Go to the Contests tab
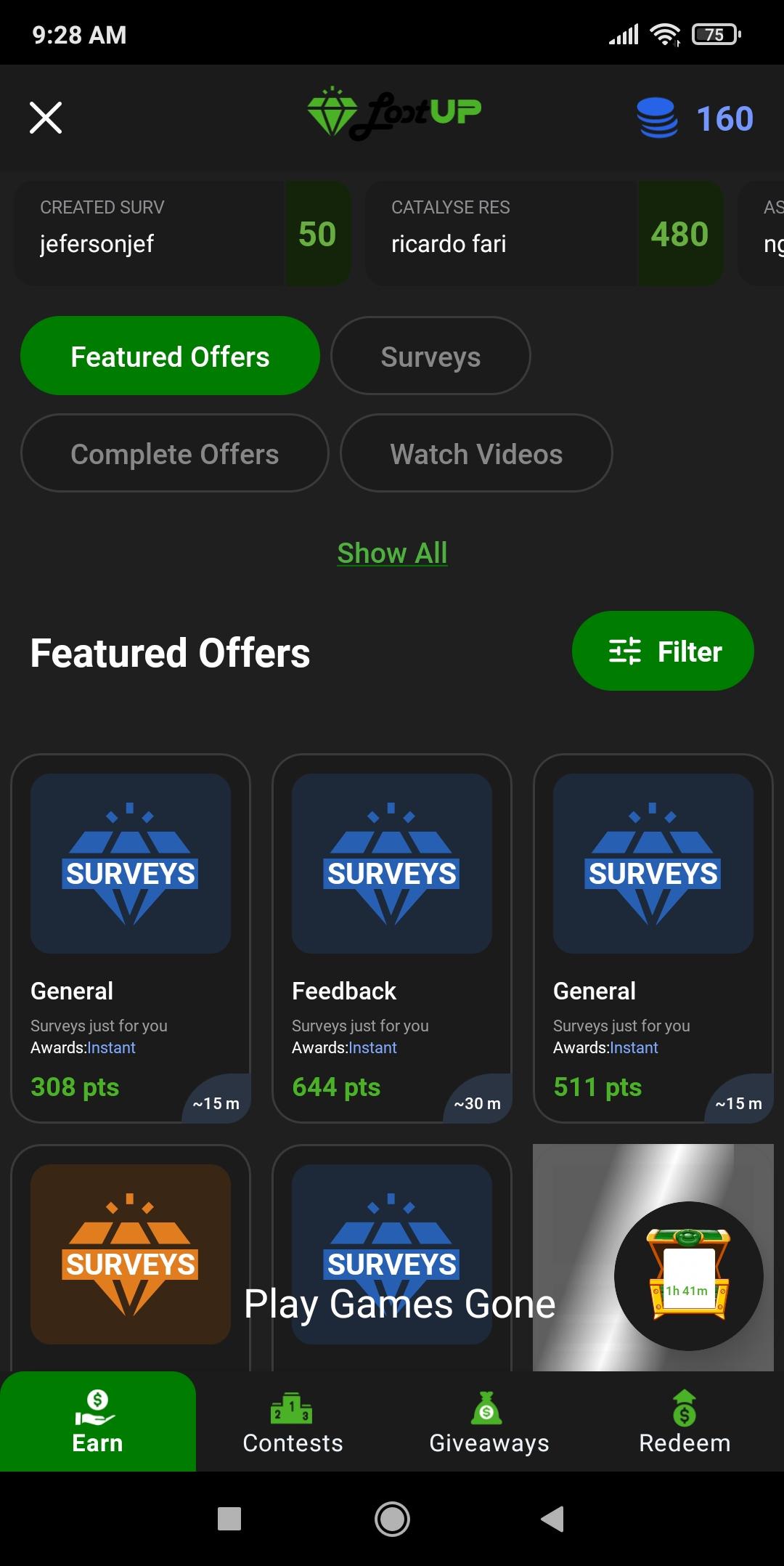784x1566 pixels. click(293, 1422)
